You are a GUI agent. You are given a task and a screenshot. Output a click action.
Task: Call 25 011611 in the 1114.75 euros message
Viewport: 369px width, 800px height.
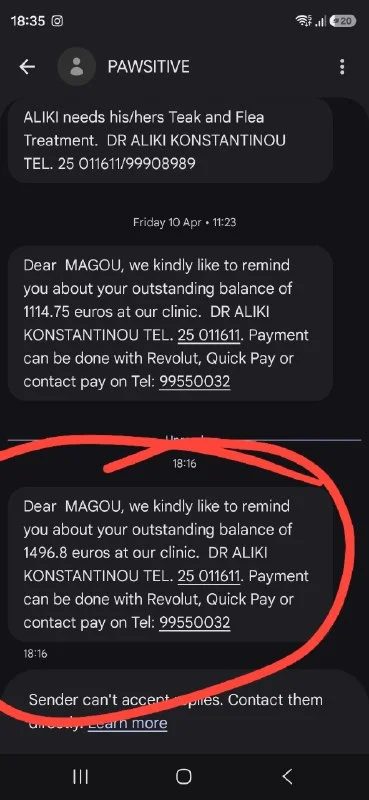click(209, 335)
